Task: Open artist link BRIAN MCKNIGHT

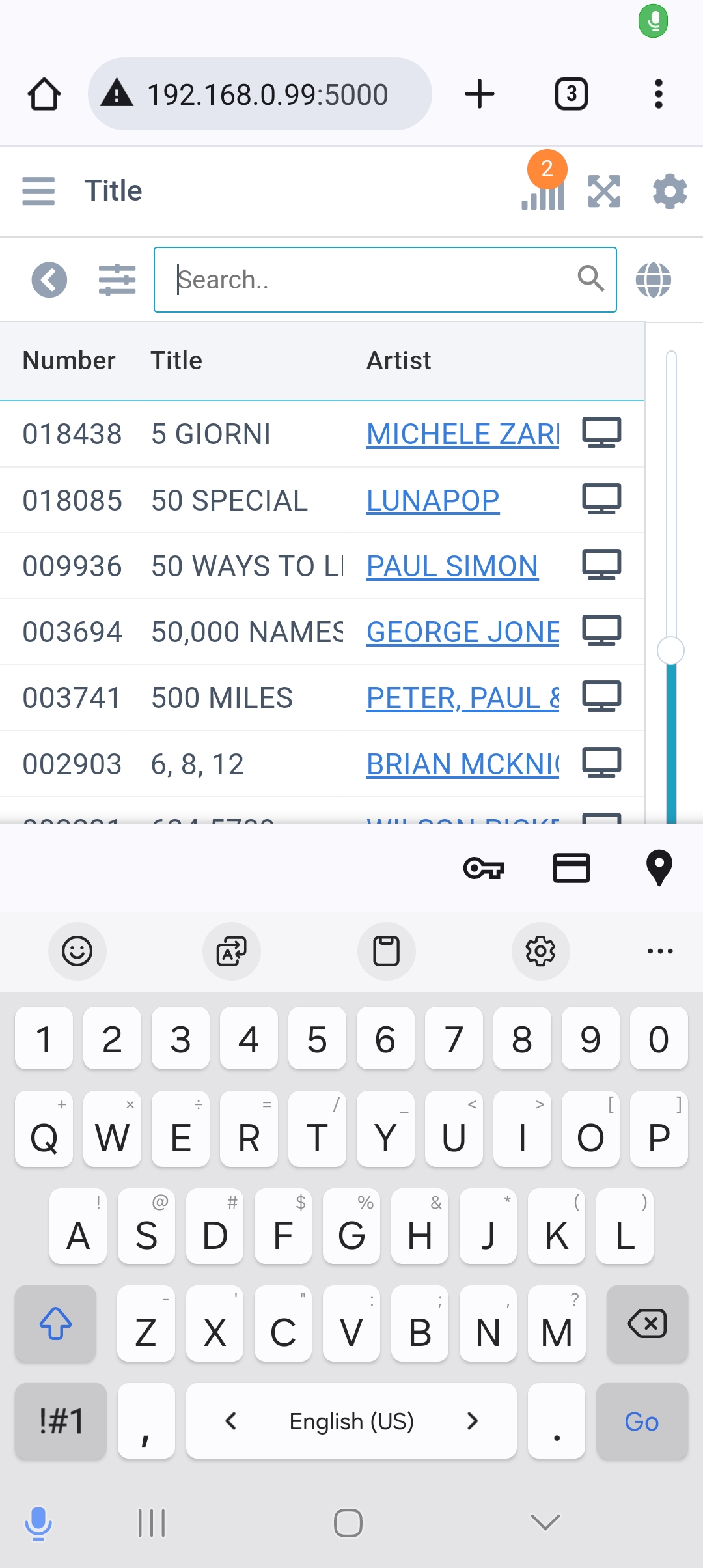Action: coord(463,764)
